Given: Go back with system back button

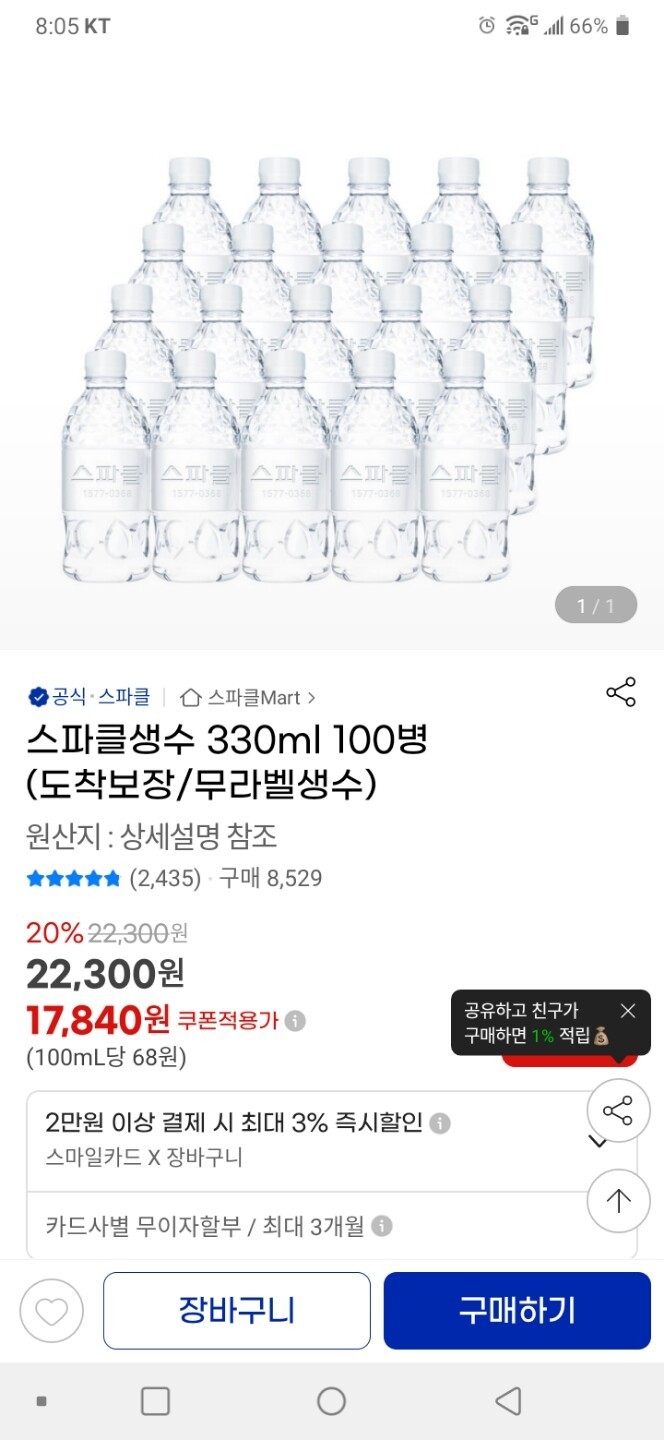Looking at the screenshot, I should (x=508, y=1401).
